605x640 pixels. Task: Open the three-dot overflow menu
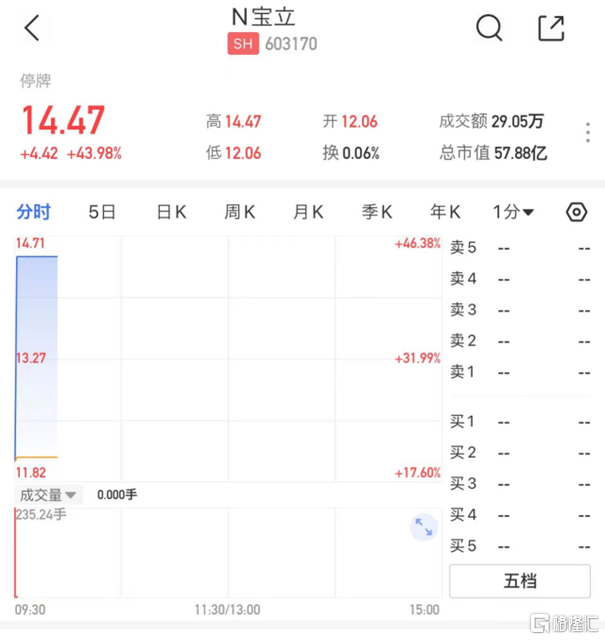click(x=588, y=133)
